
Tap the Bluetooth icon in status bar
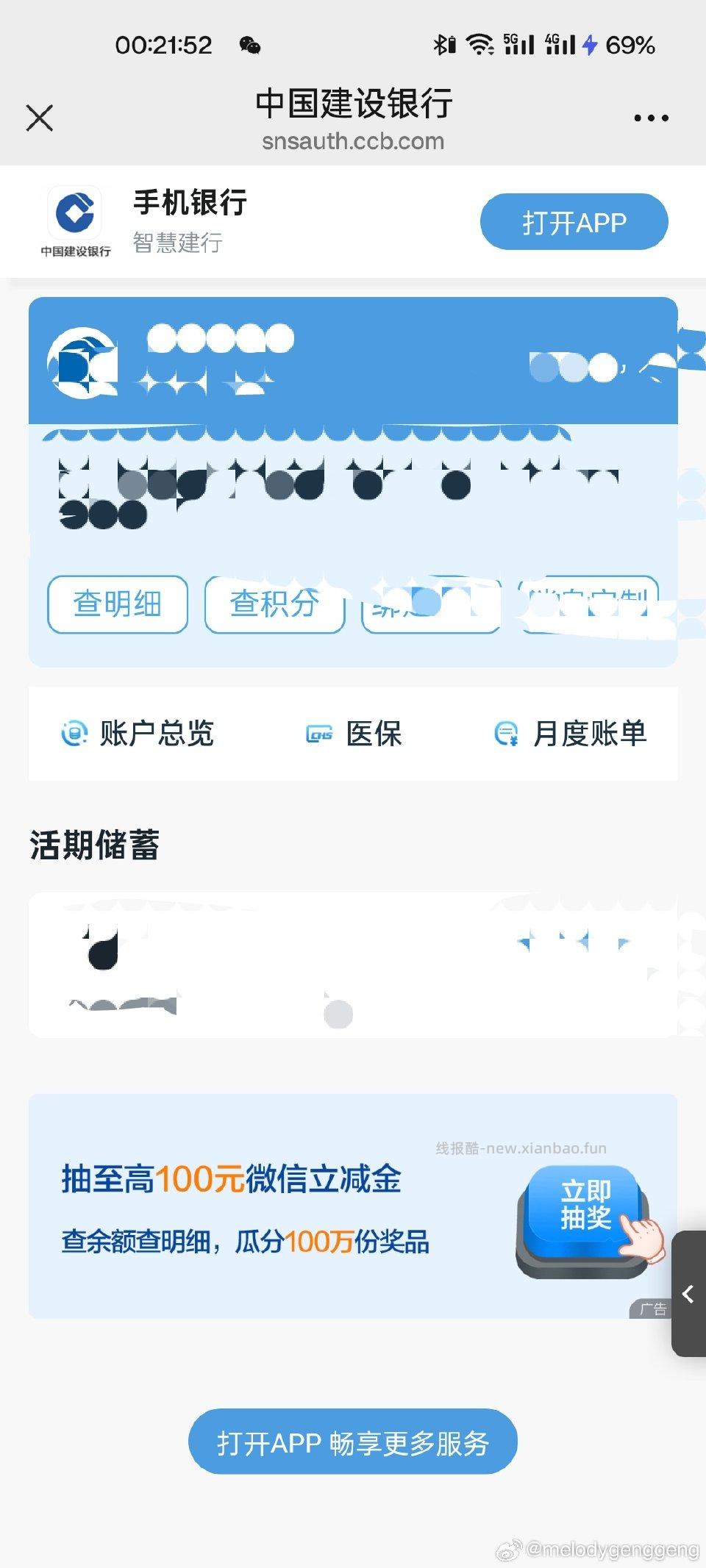439,44
